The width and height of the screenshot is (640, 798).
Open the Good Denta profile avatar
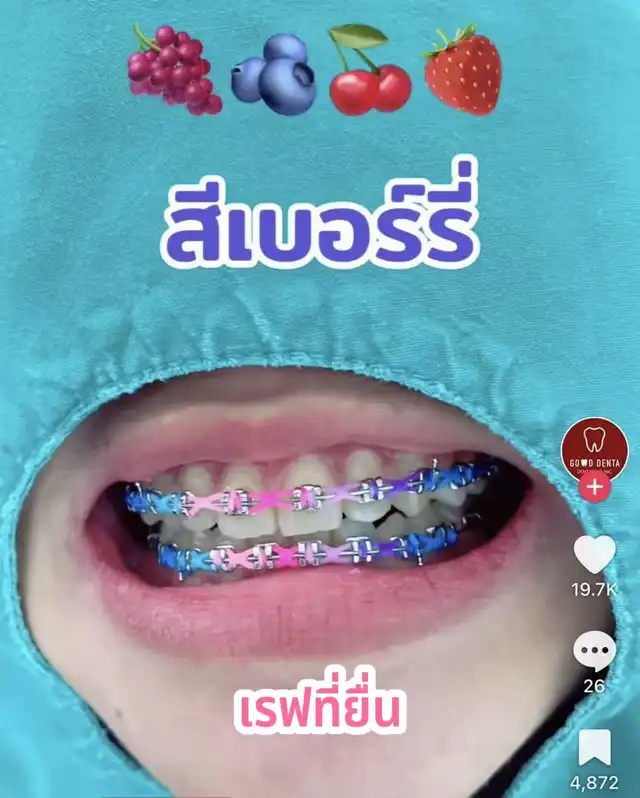click(x=594, y=448)
